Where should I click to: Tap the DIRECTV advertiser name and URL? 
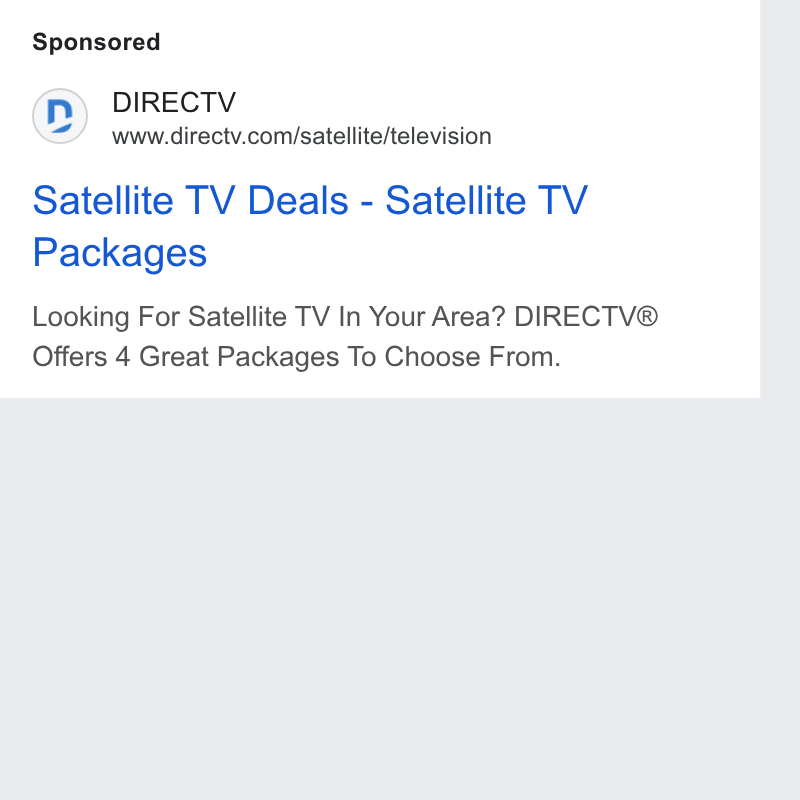(302, 118)
